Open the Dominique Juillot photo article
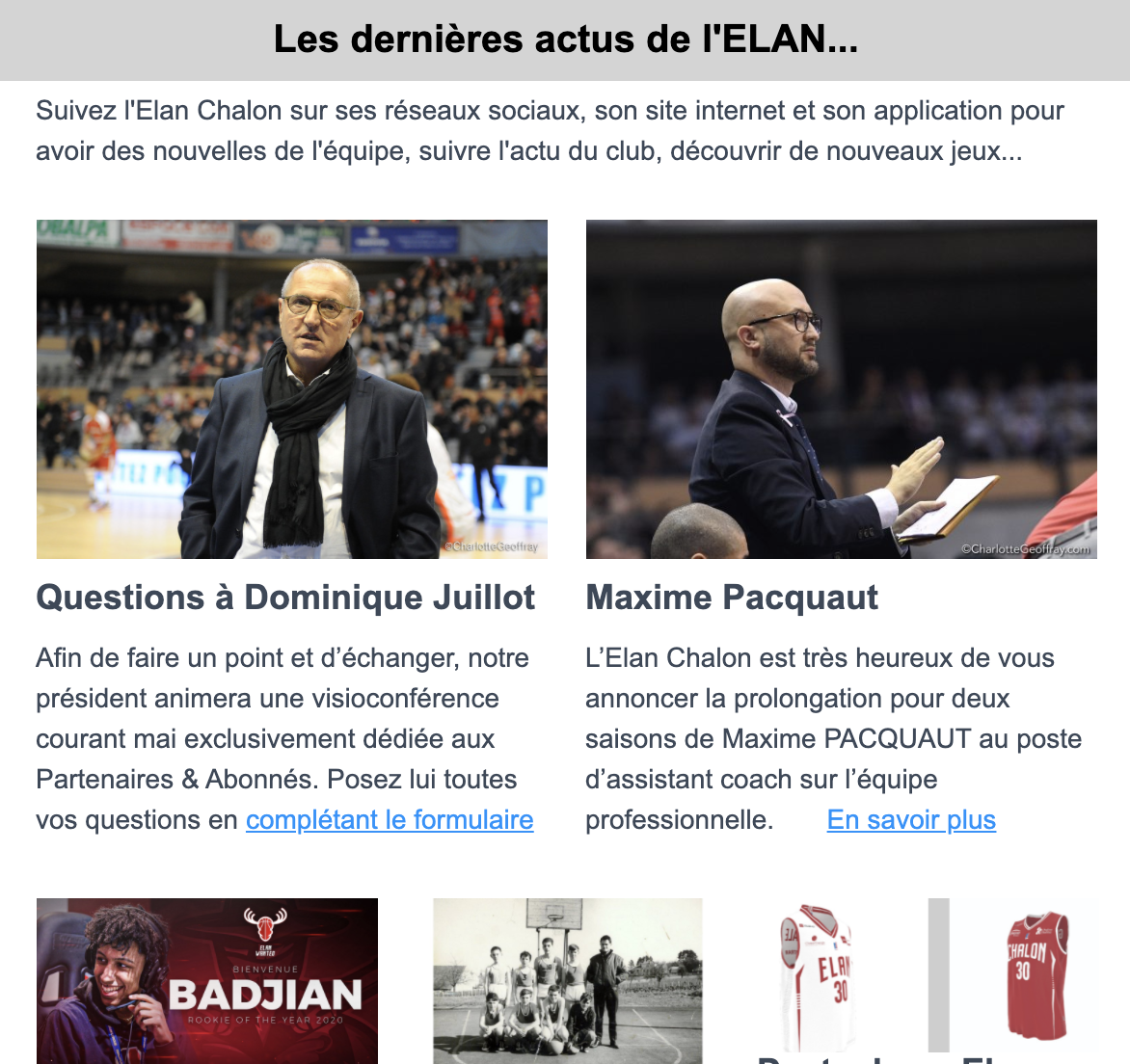Viewport: 1130px width, 1064px height. 292,389
